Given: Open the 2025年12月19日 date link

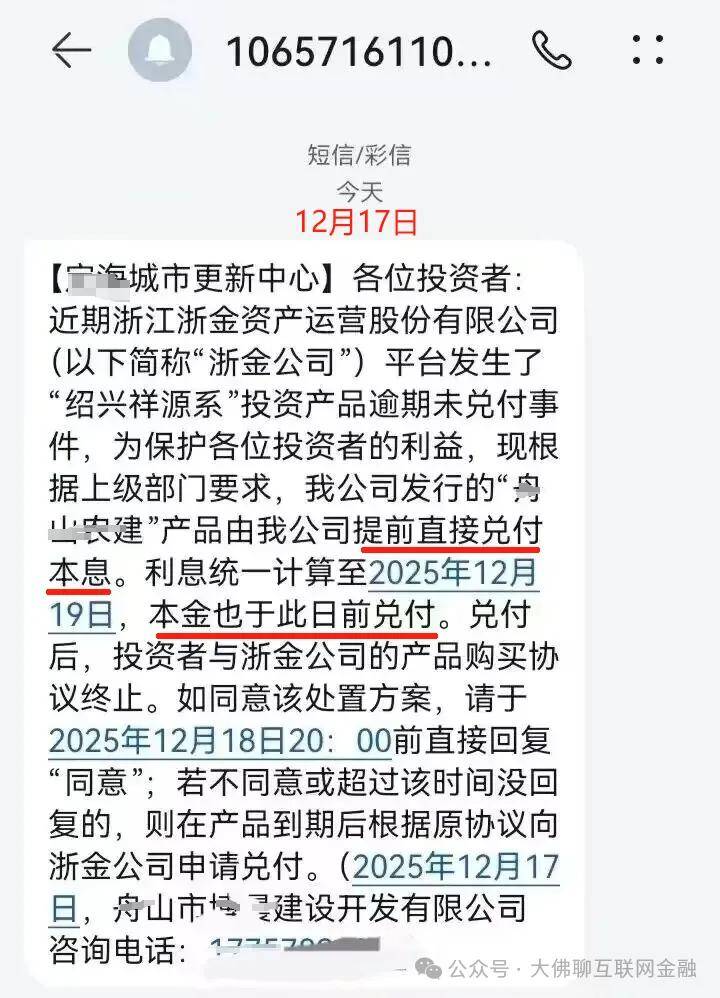Looking at the screenshot, I should coord(455,575).
